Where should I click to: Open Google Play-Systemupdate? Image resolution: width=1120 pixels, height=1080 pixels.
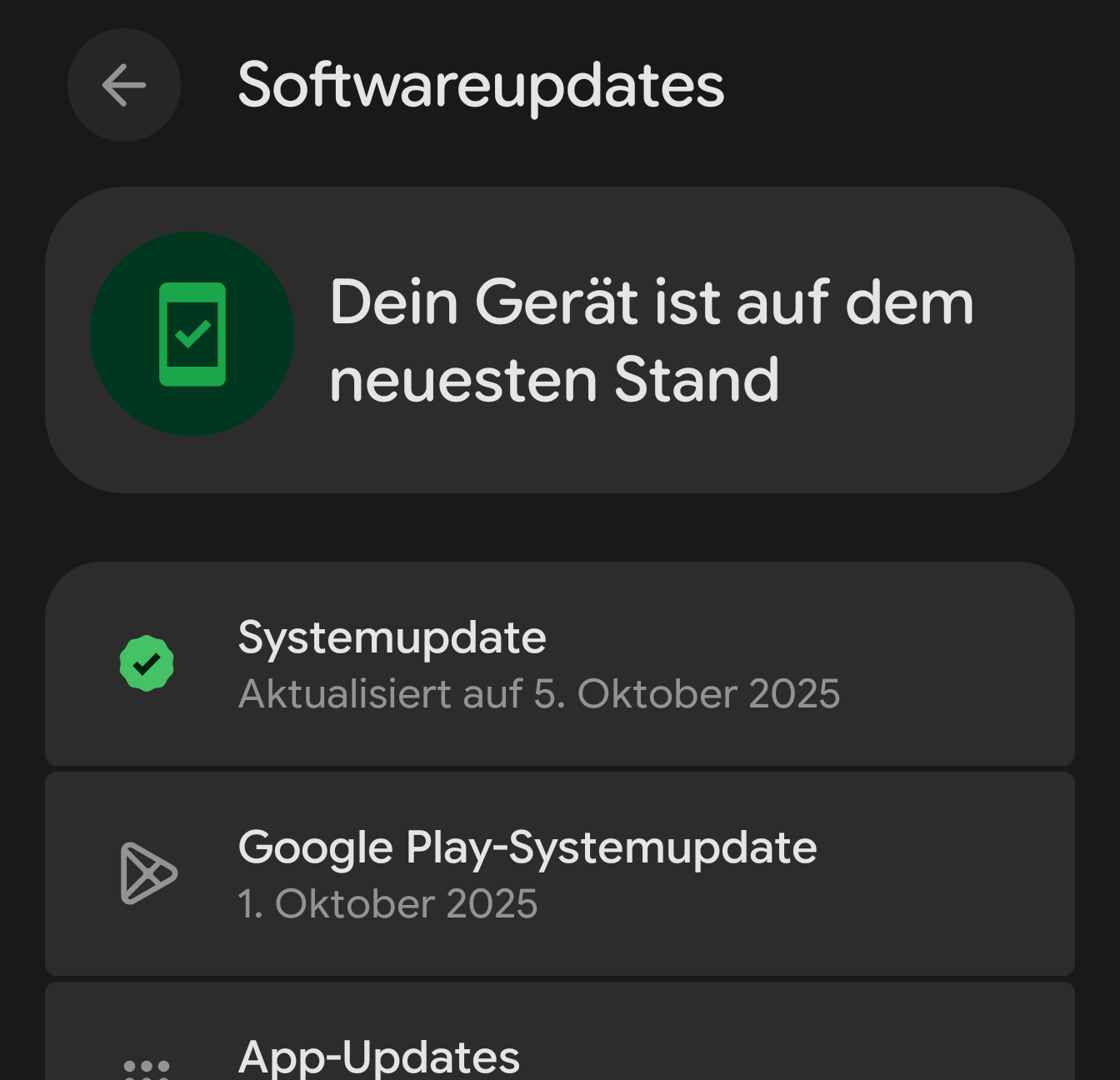558,873
